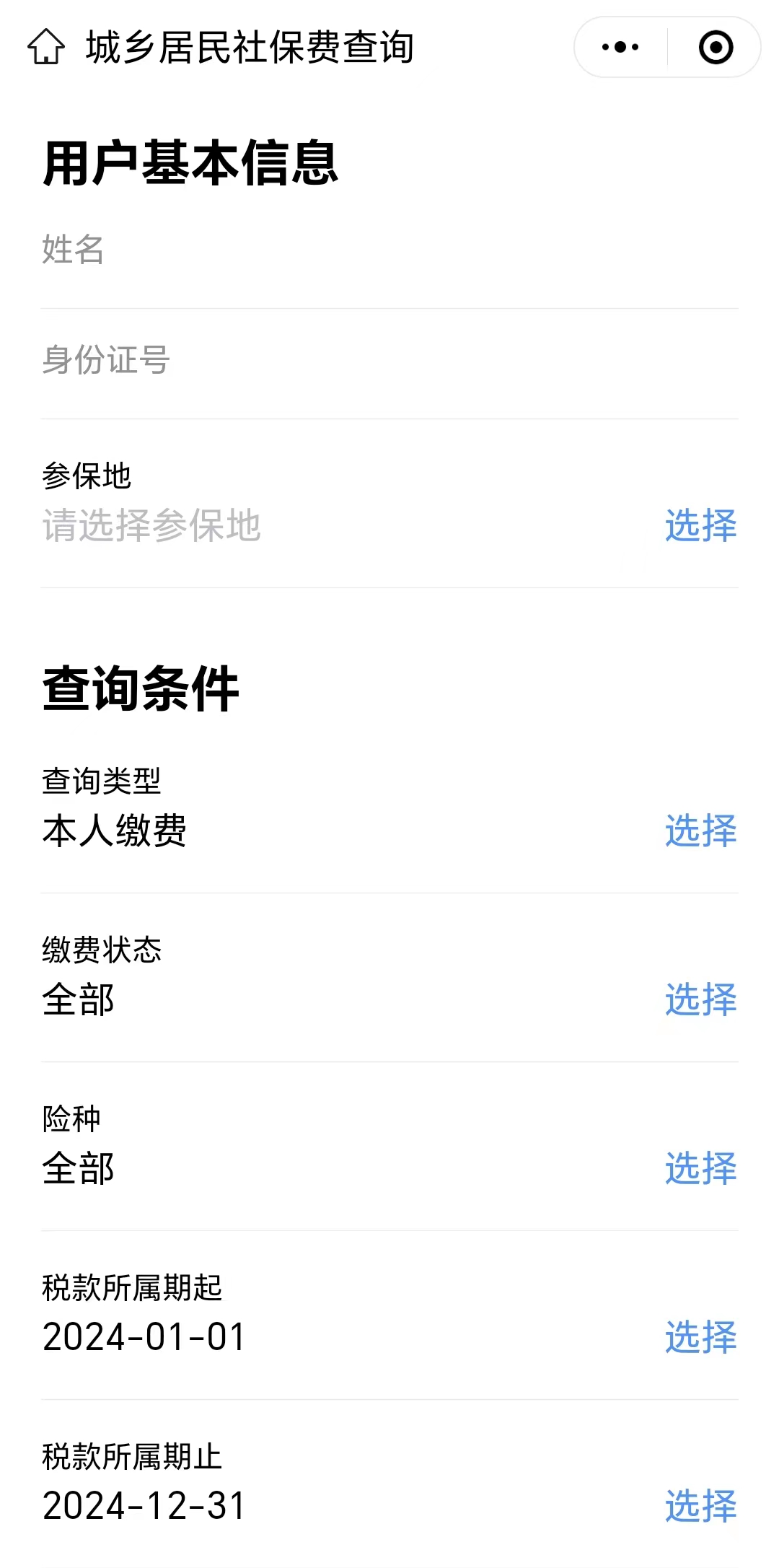Select 参保地 insured location

click(x=700, y=525)
